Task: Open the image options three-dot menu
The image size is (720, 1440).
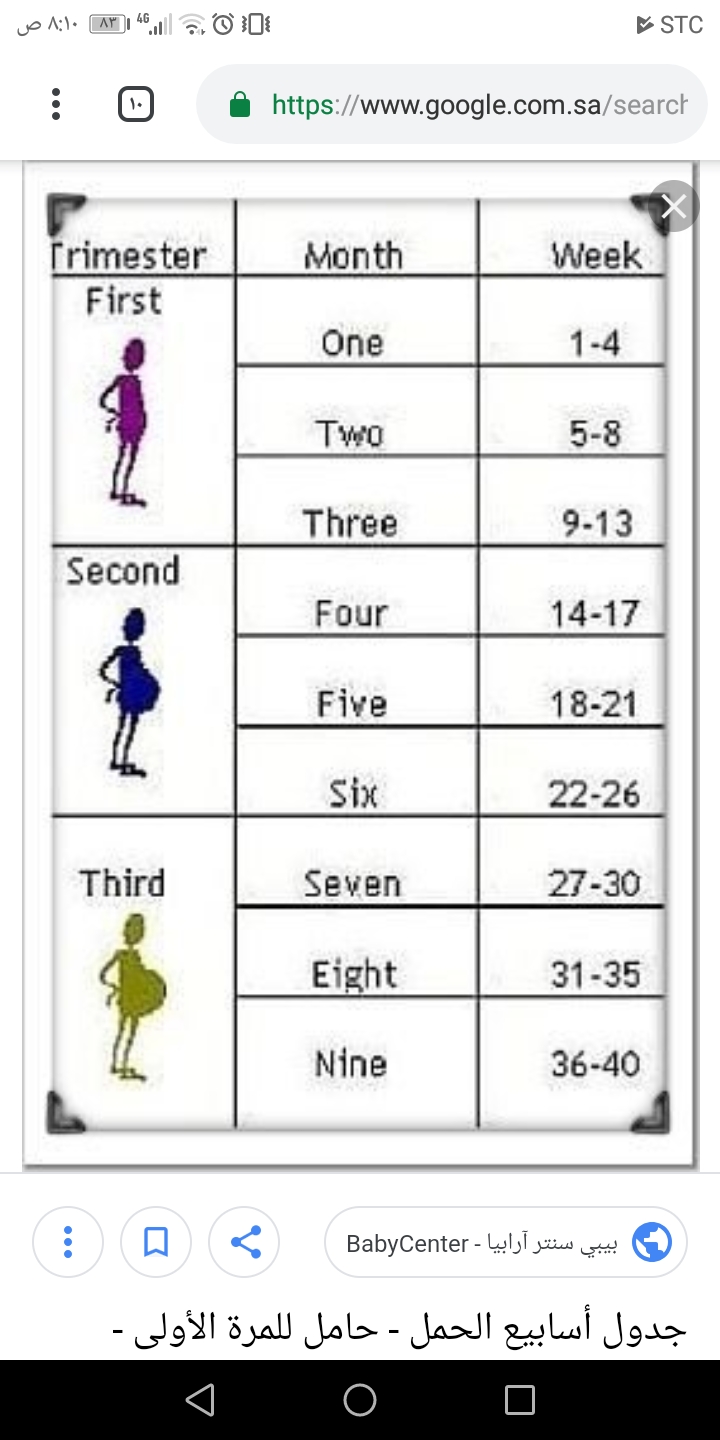Action: coord(68,1242)
